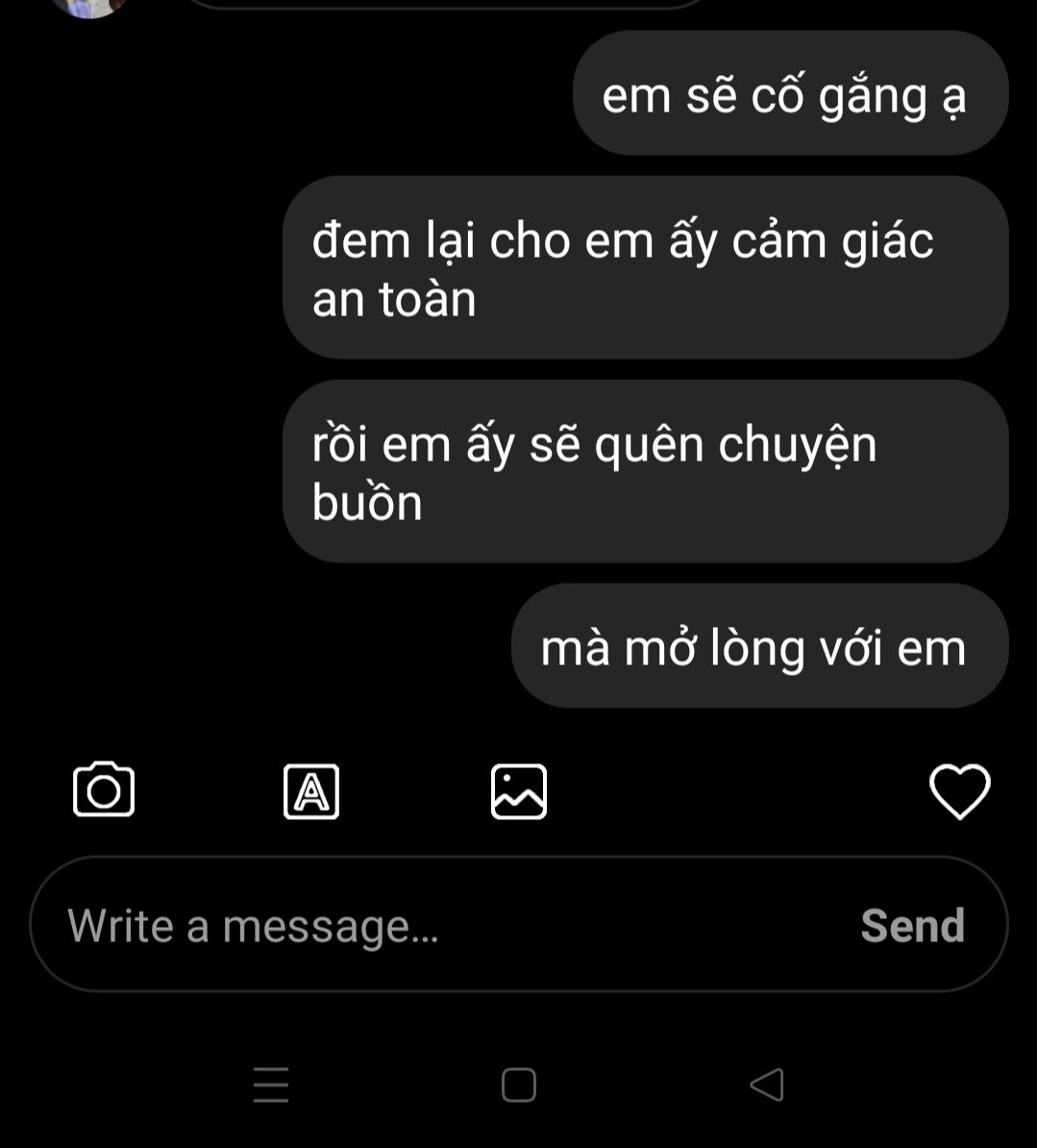Go back using system back button
Viewport: 1037px width, 1148px height.
767,1085
